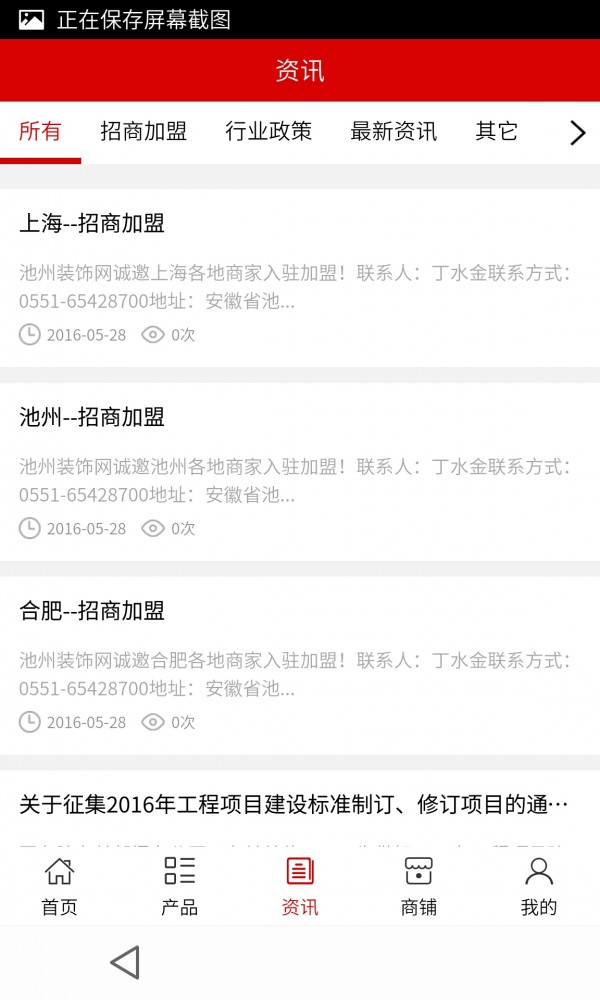Tap the system back button
Image resolution: width=600 pixels, height=1000 pixels.
(x=125, y=962)
